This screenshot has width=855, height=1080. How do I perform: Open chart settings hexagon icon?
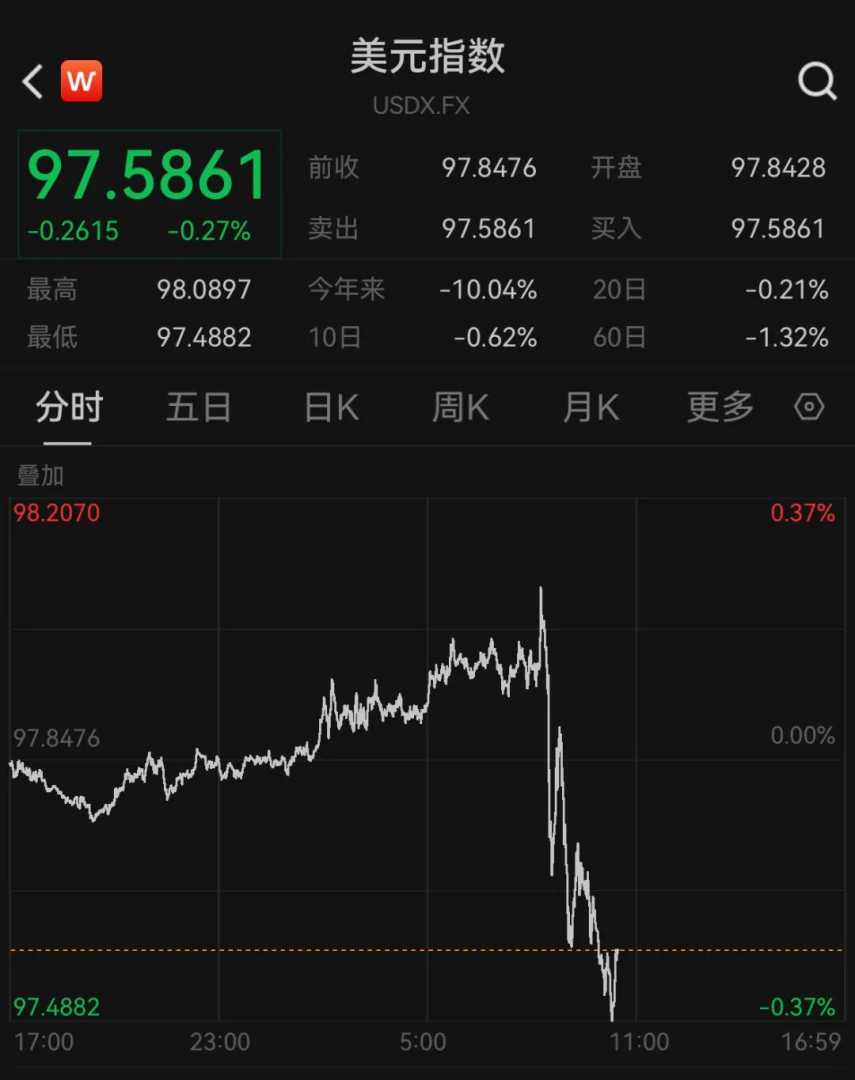coord(809,407)
